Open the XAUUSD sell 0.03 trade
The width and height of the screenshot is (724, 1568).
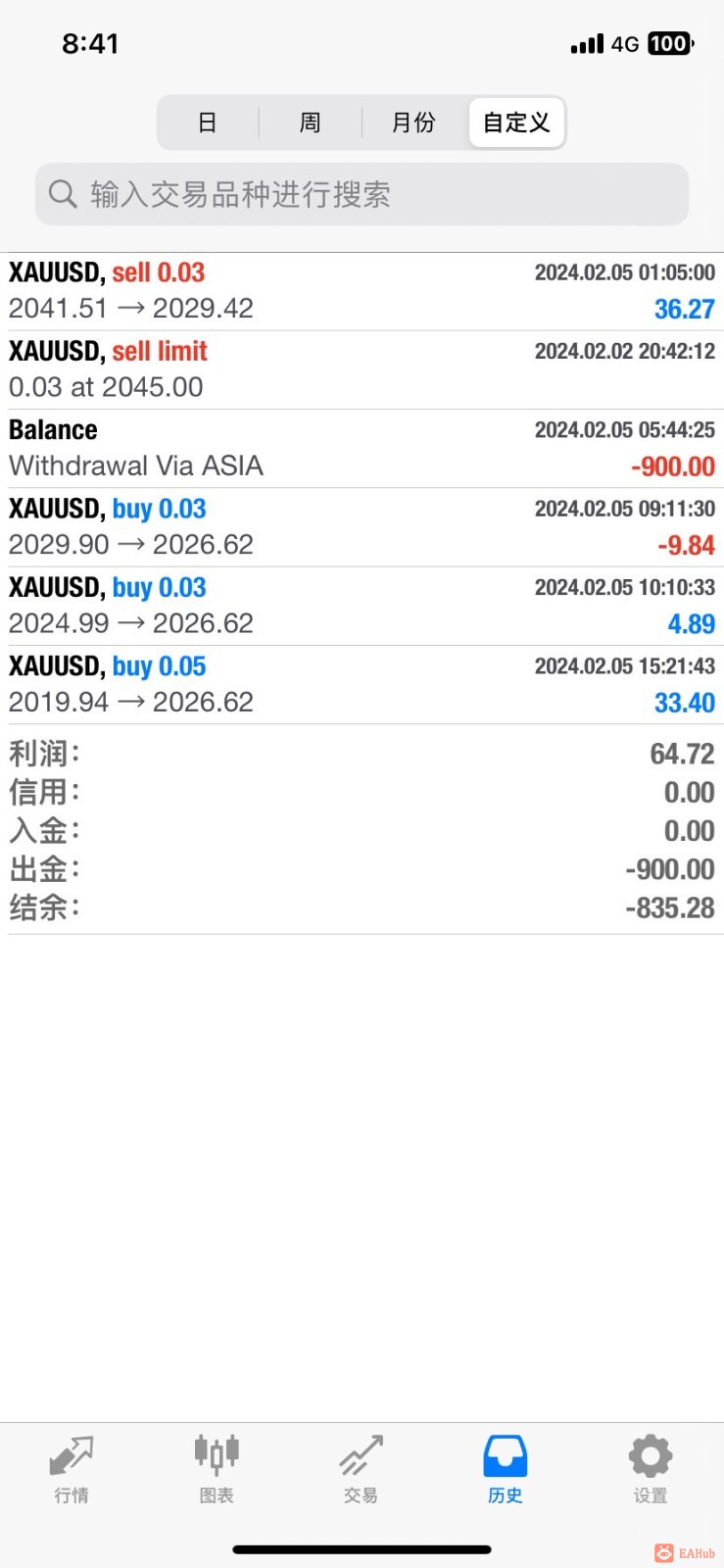coord(362,291)
